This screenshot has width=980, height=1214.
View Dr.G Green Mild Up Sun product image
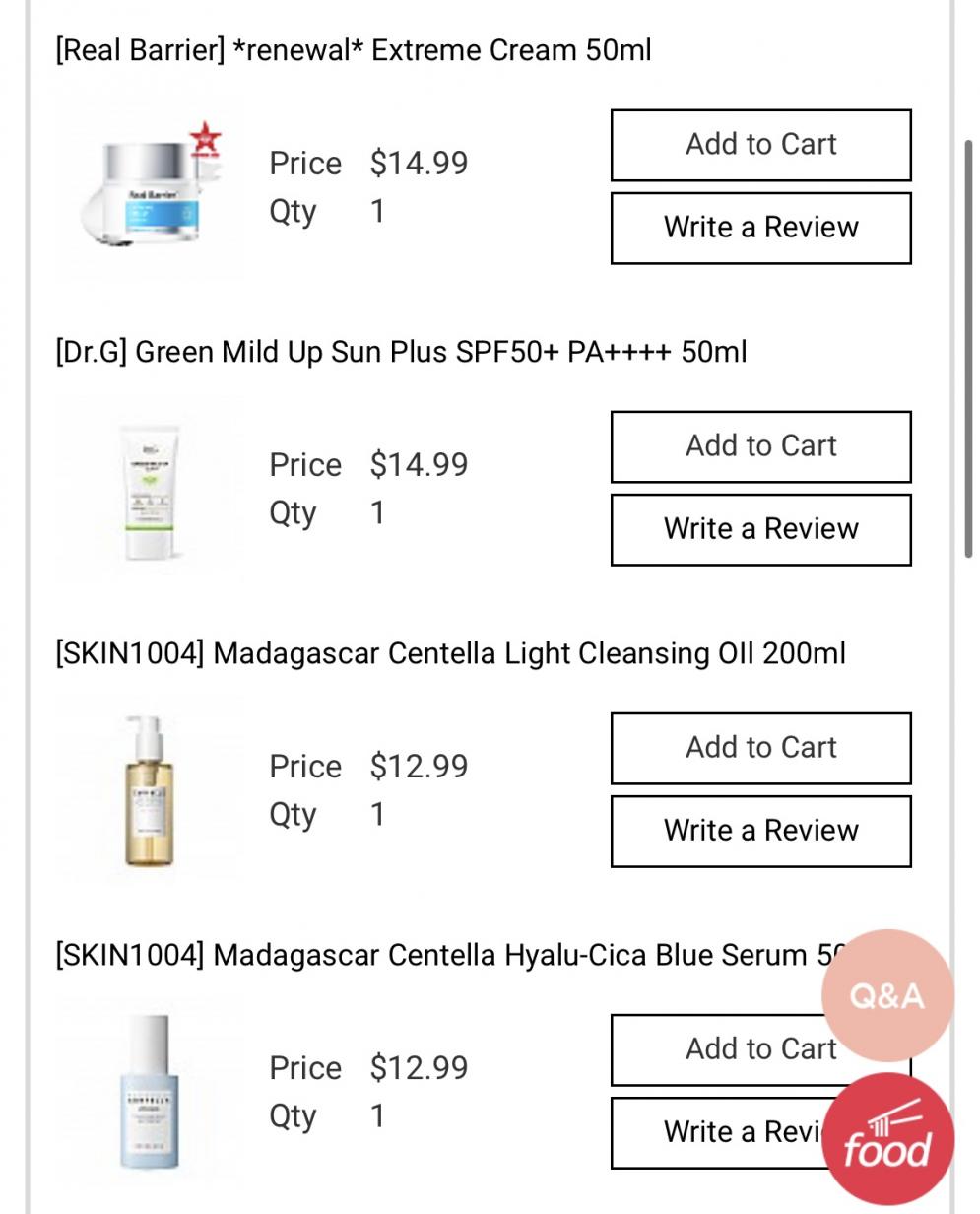pos(148,492)
